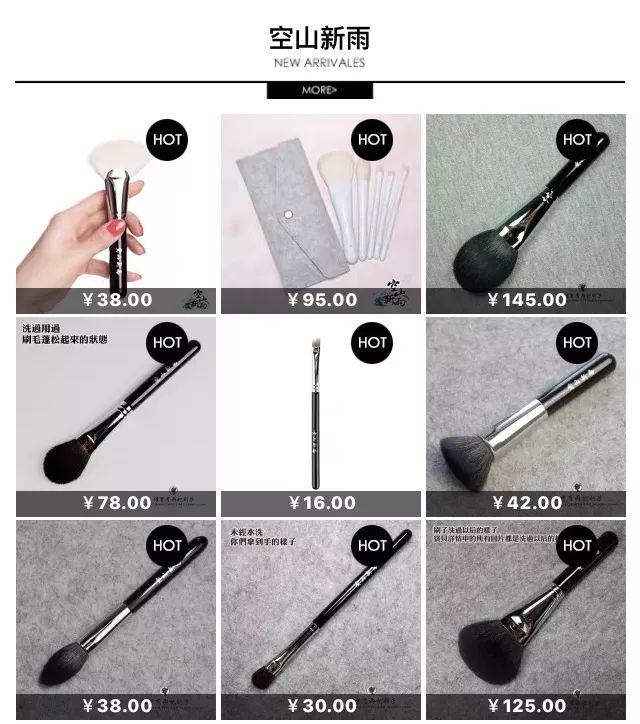This screenshot has height=724, width=640.
Task: Tap the MORE> button under New Arrivals
Action: (x=319, y=91)
